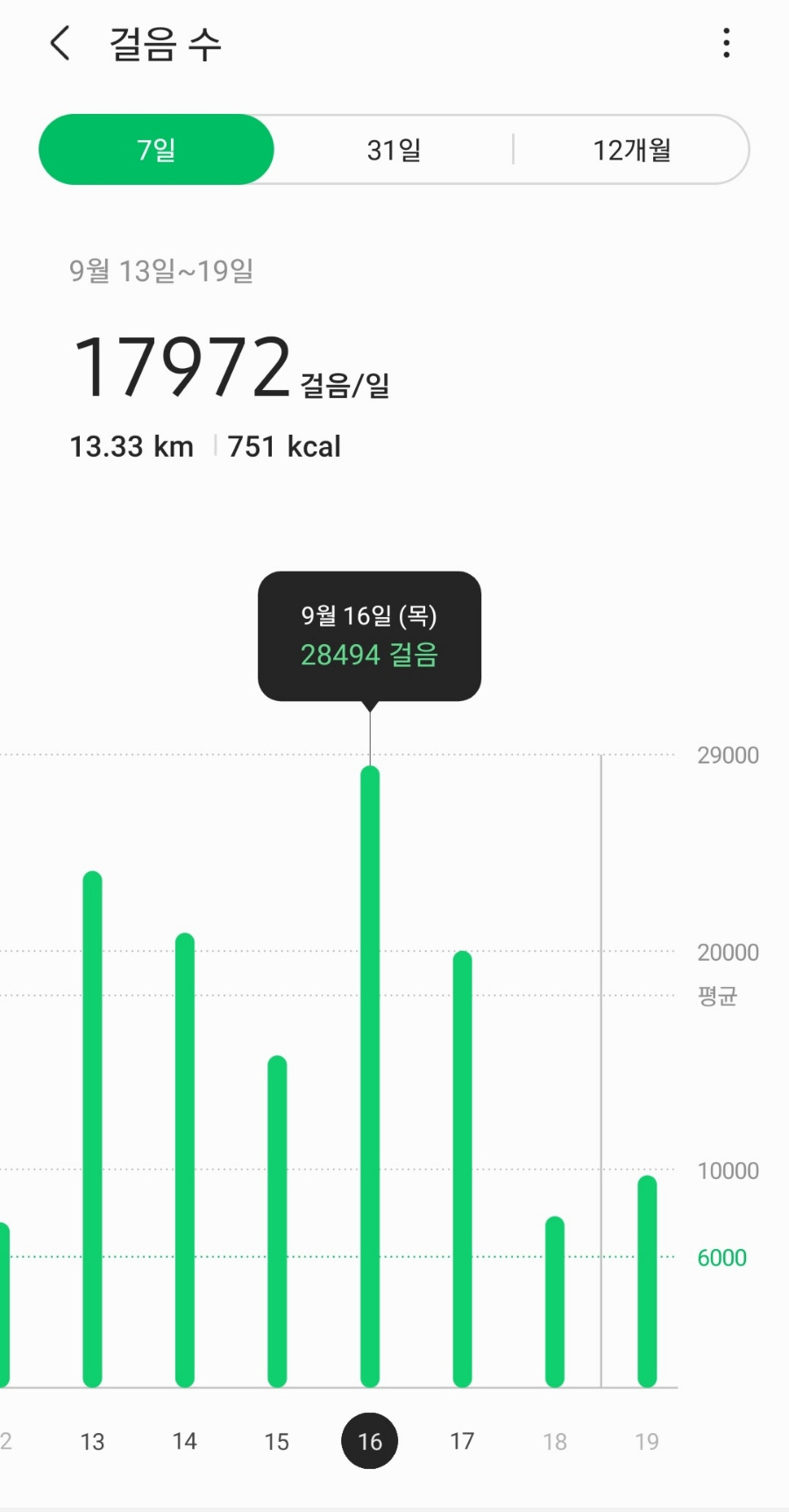The width and height of the screenshot is (789, 1512).
Task: Open the more options menu
Action: [x=726, y=43]
